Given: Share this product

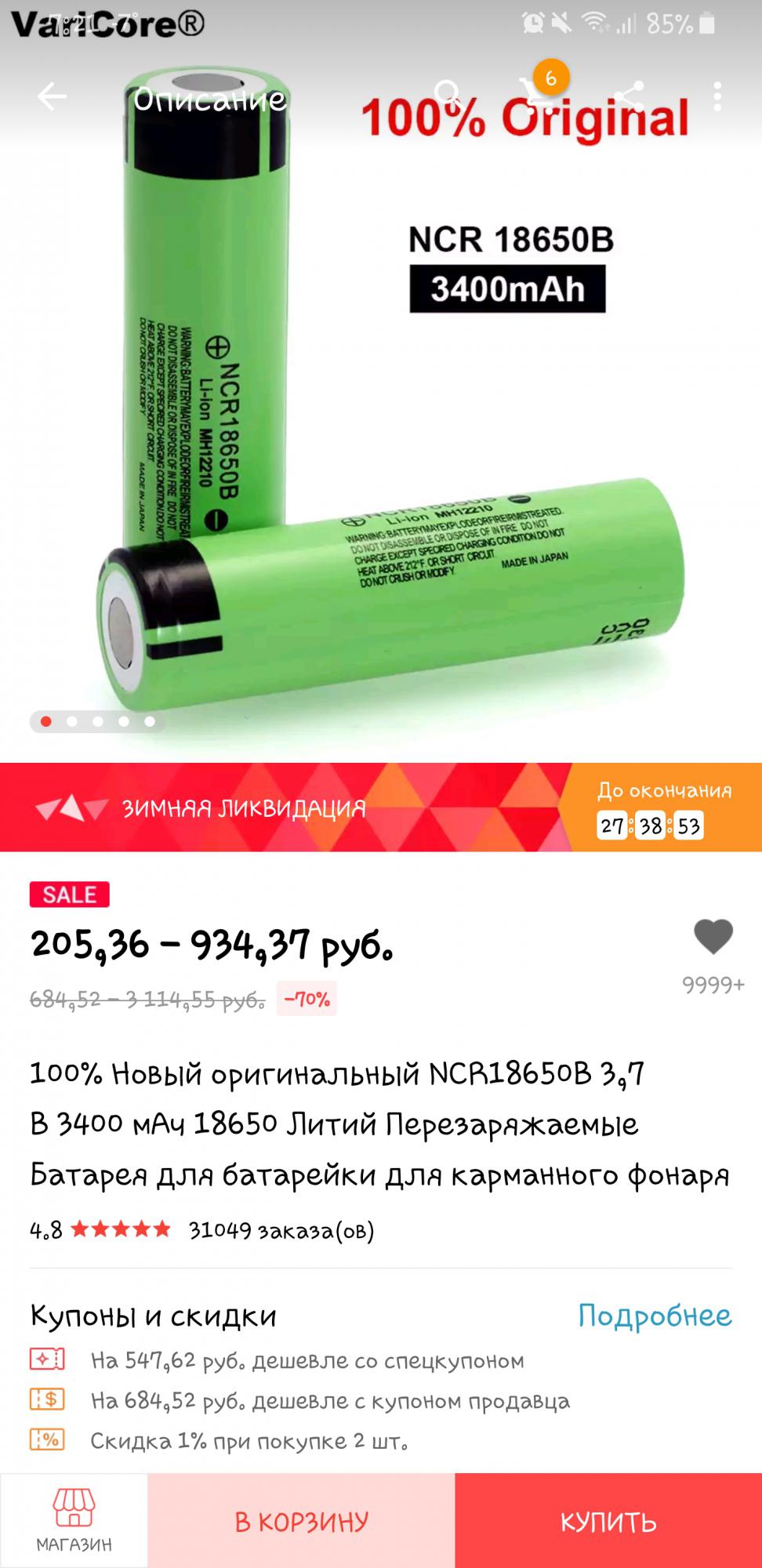Looking at the screenshot, I should 628,96.
